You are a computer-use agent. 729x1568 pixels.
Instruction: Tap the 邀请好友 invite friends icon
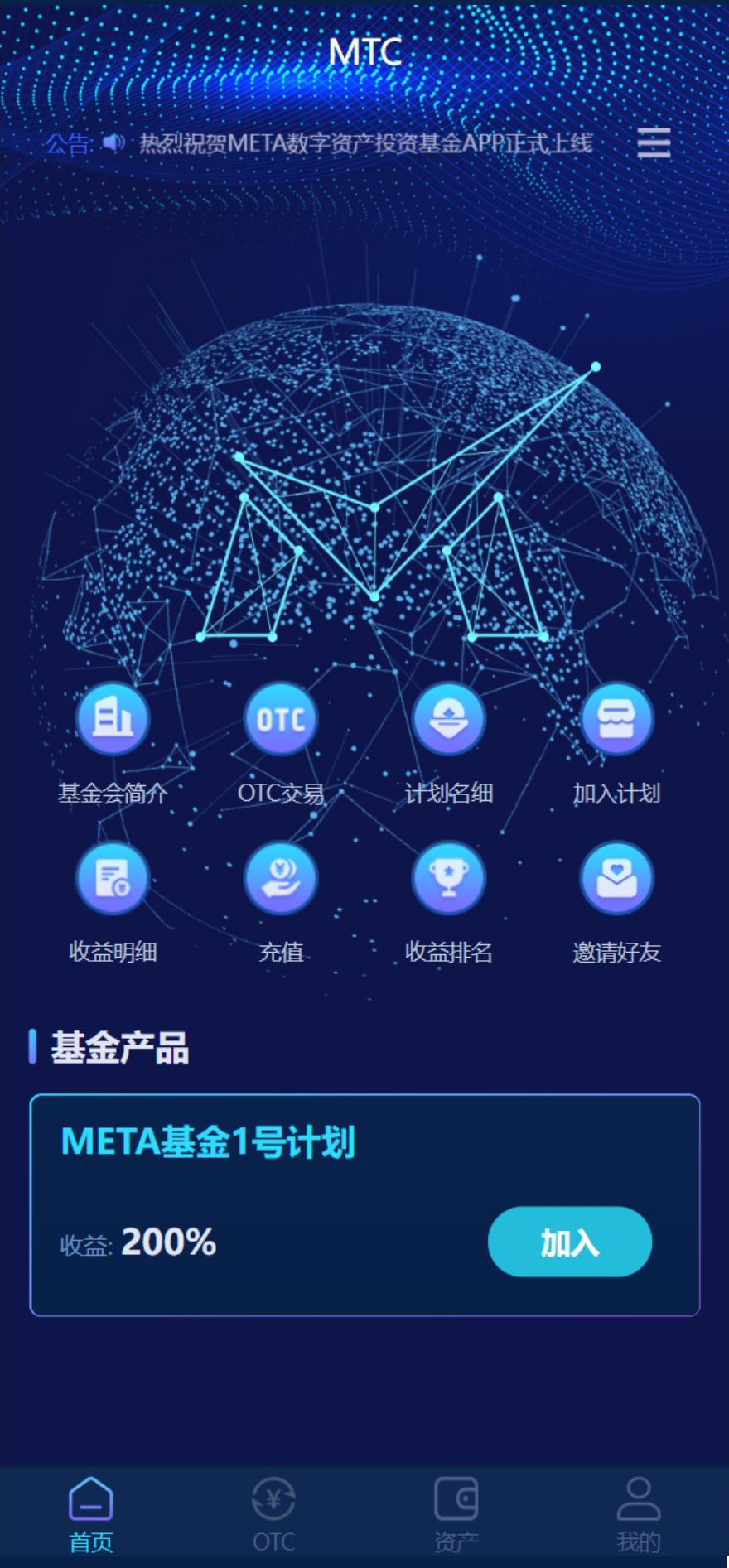pos(617,876)
